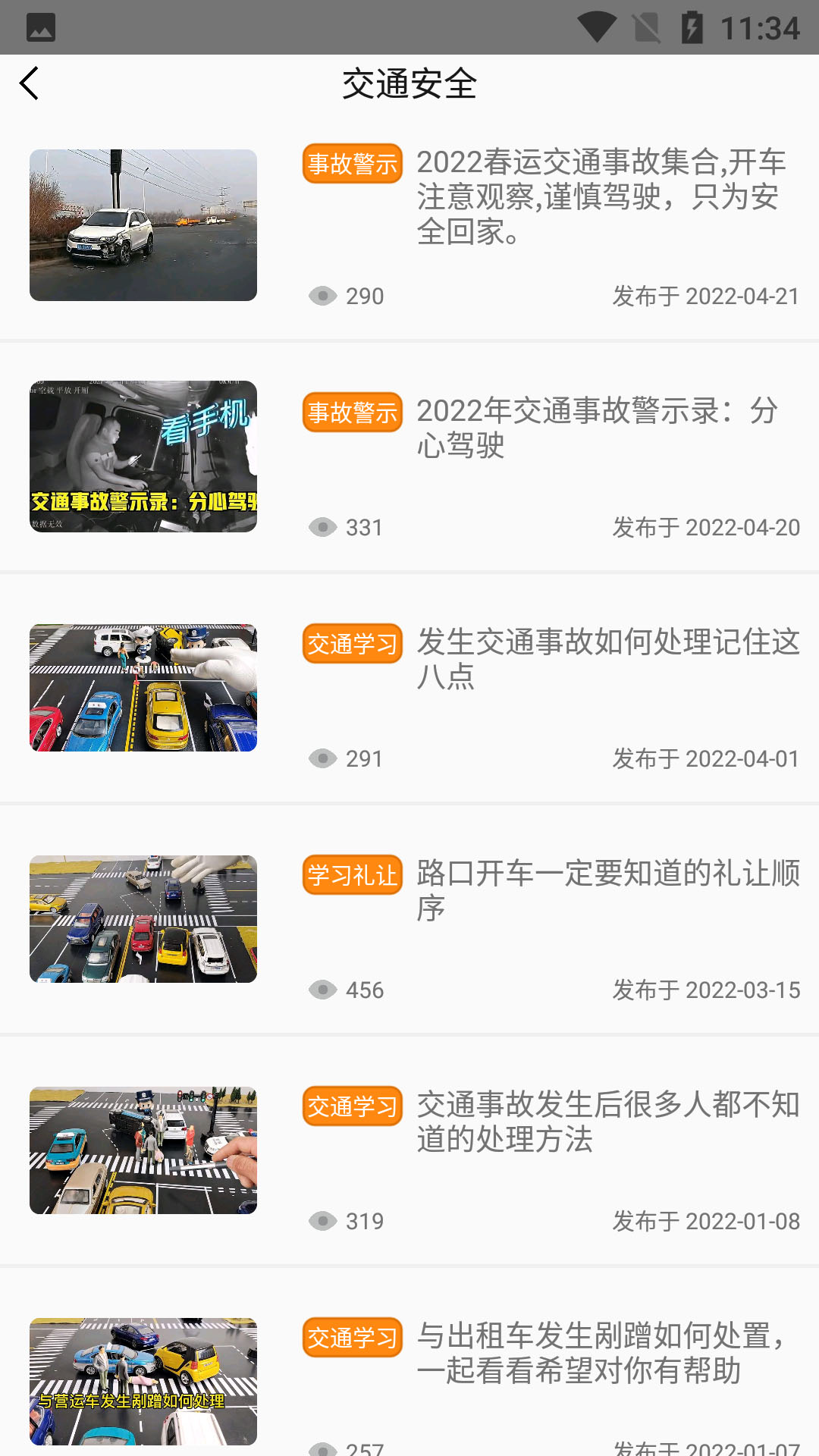Click the eye icon showing 456 views

322,990
